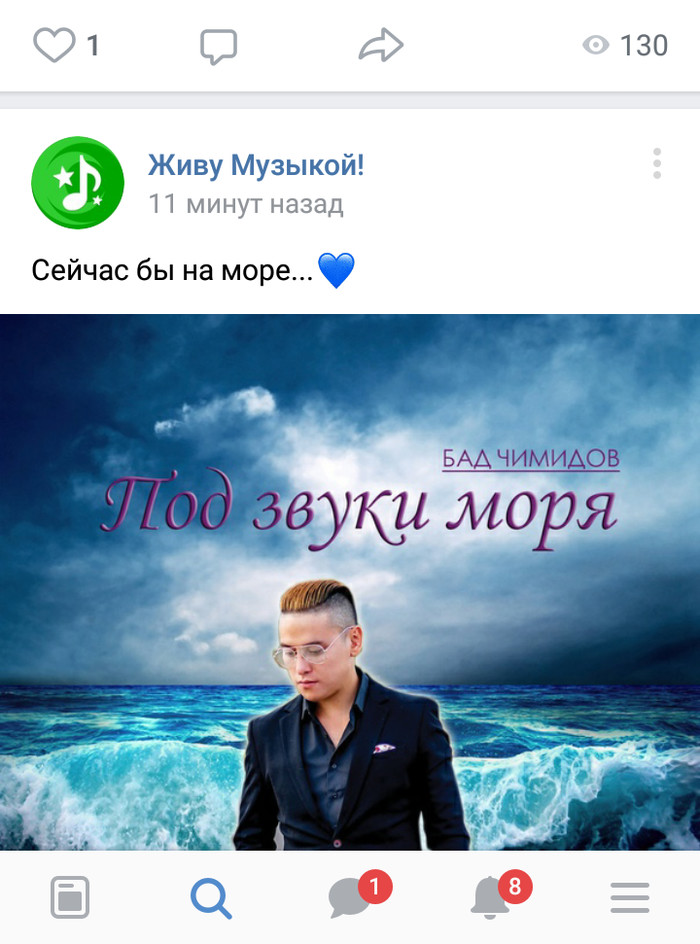Open messages with one unread

[x=352, y=898]
